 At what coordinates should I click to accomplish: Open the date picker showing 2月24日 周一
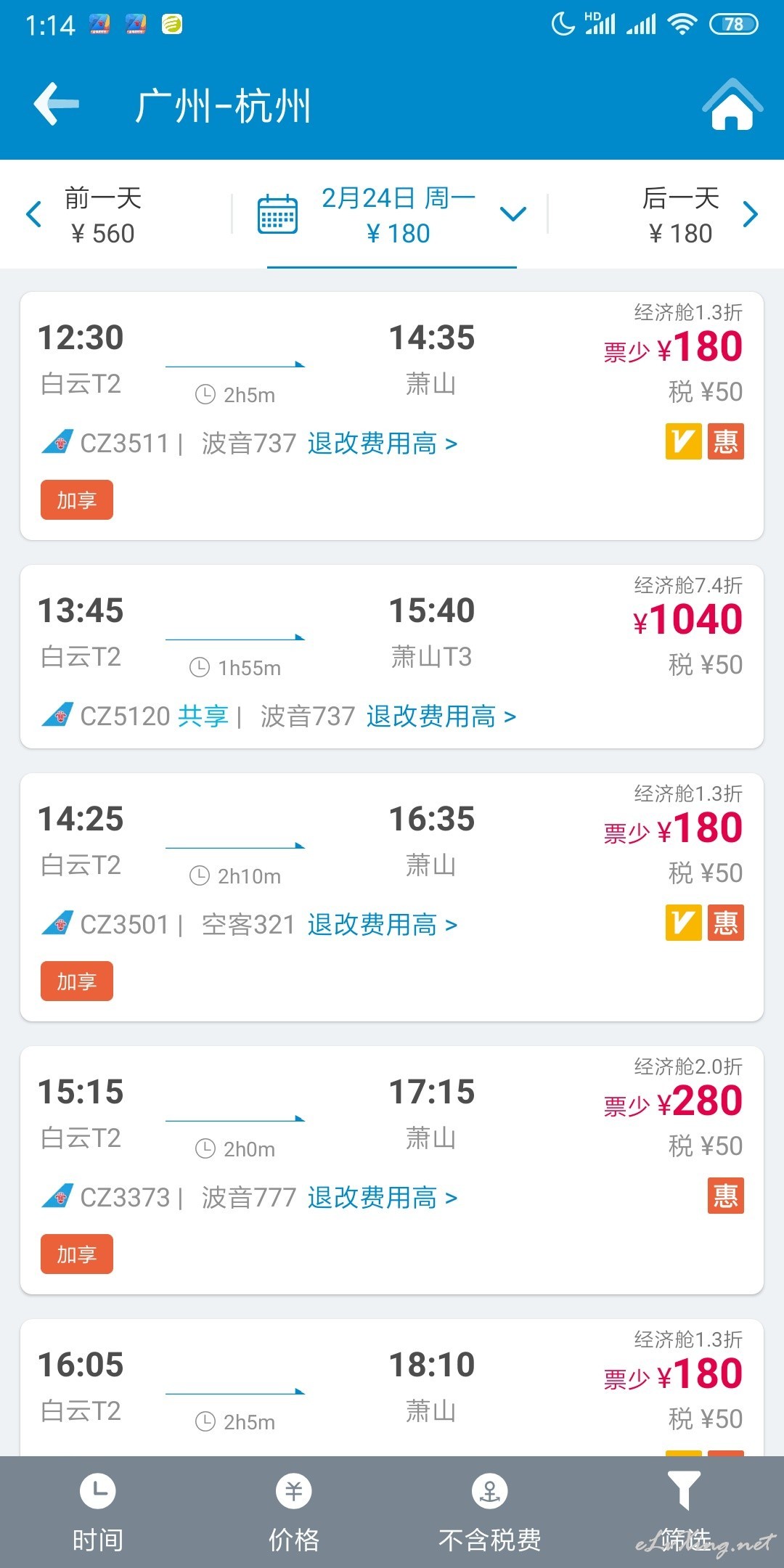[392, 216]
